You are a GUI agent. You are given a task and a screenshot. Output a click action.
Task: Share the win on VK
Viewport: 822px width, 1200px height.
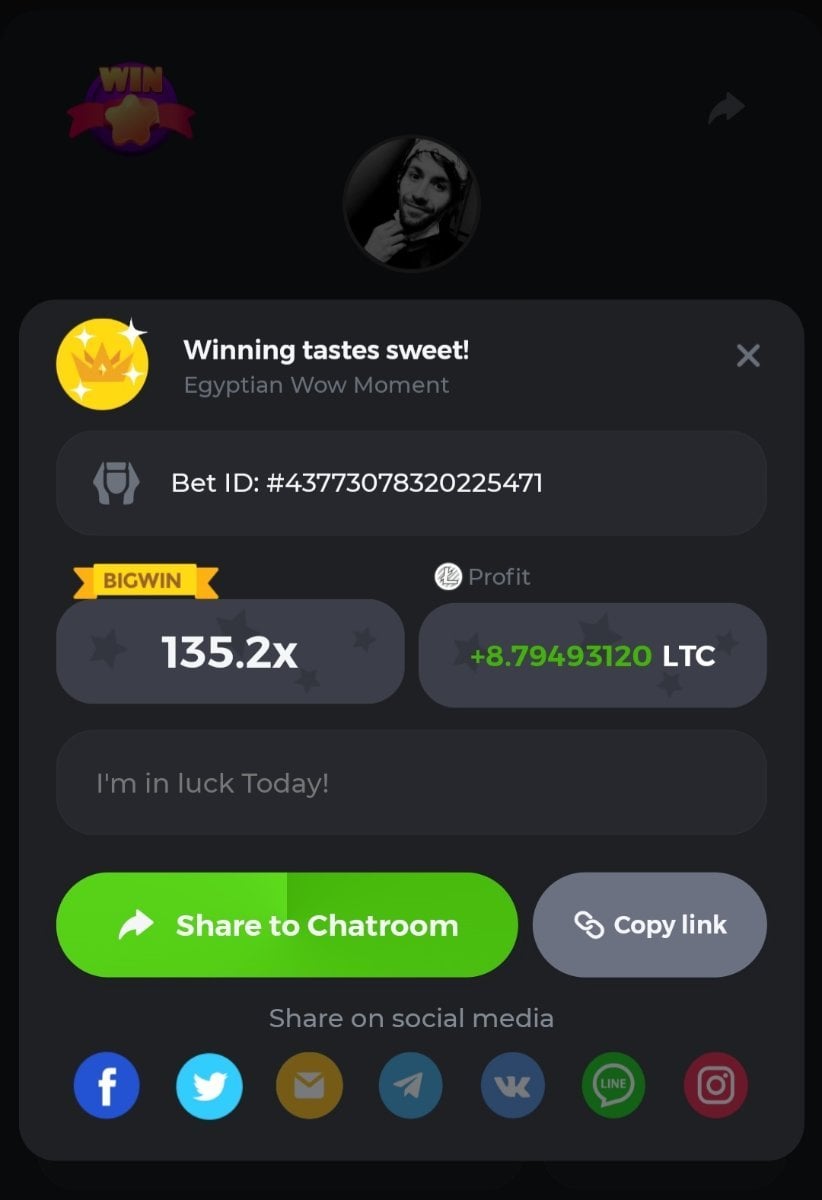pos(513,1086)
